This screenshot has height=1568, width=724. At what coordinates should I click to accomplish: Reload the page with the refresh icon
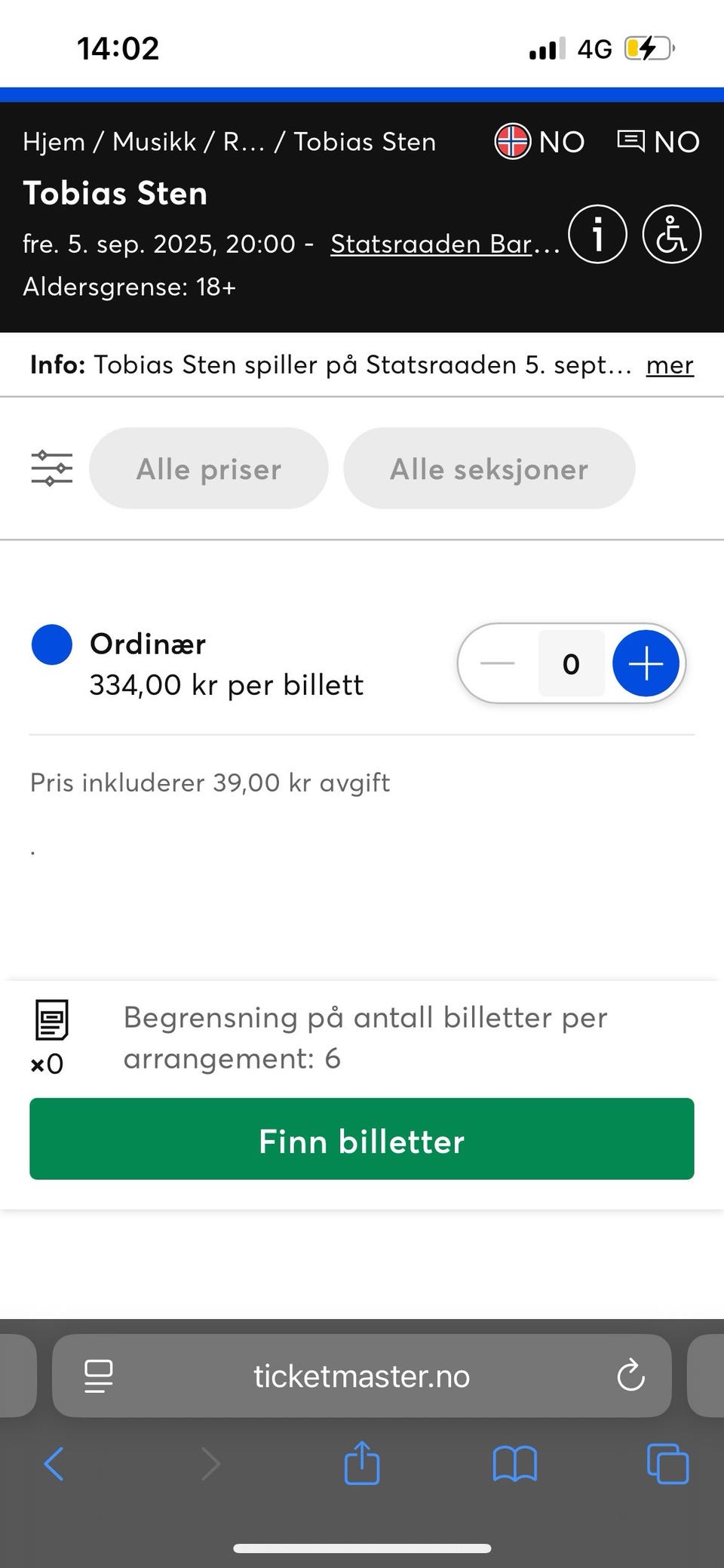pyautogui.click(x=631, y=1376)
